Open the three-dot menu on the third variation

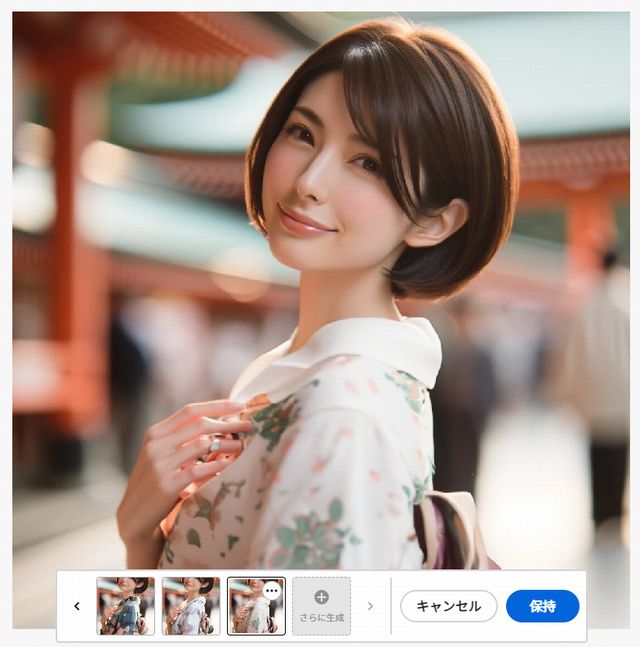click(x=272, y=590)
